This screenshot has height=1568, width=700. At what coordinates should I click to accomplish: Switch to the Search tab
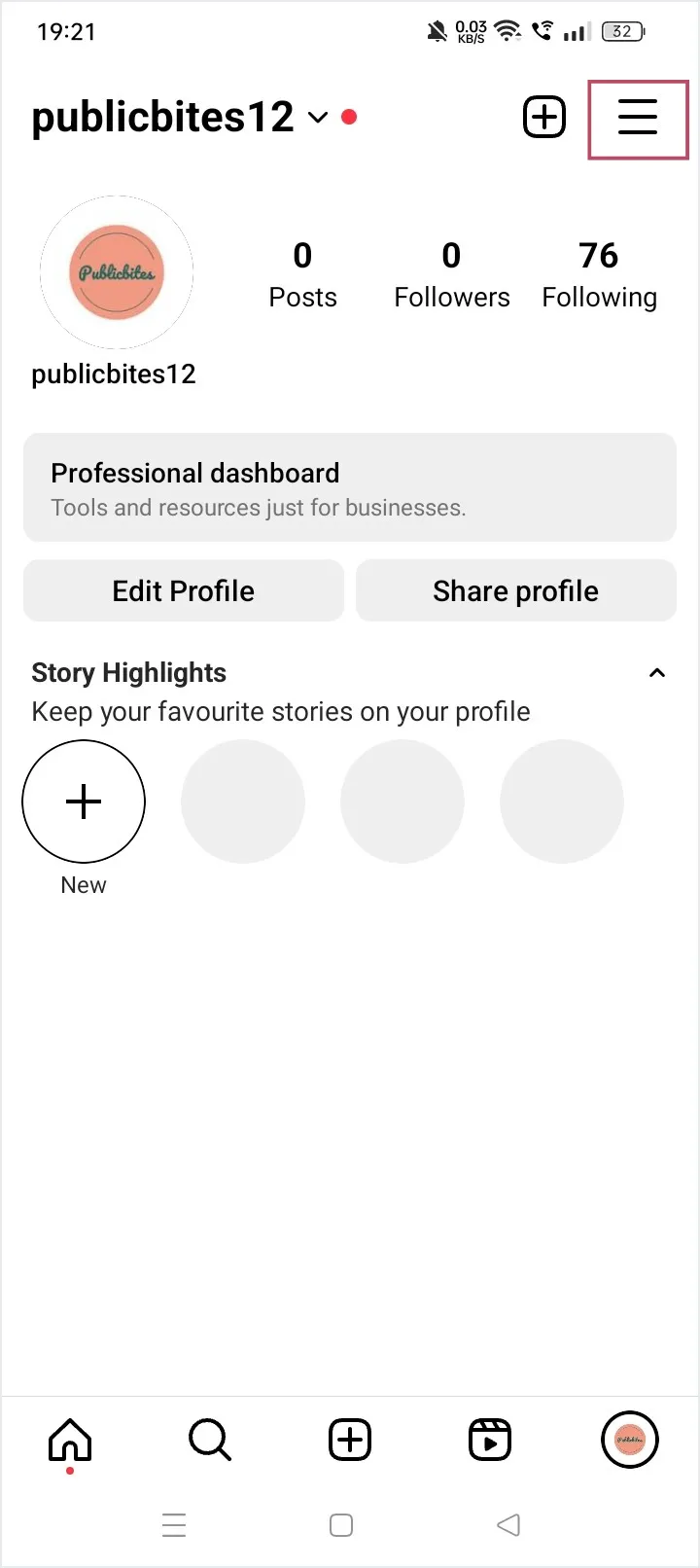pos(210,1440)
